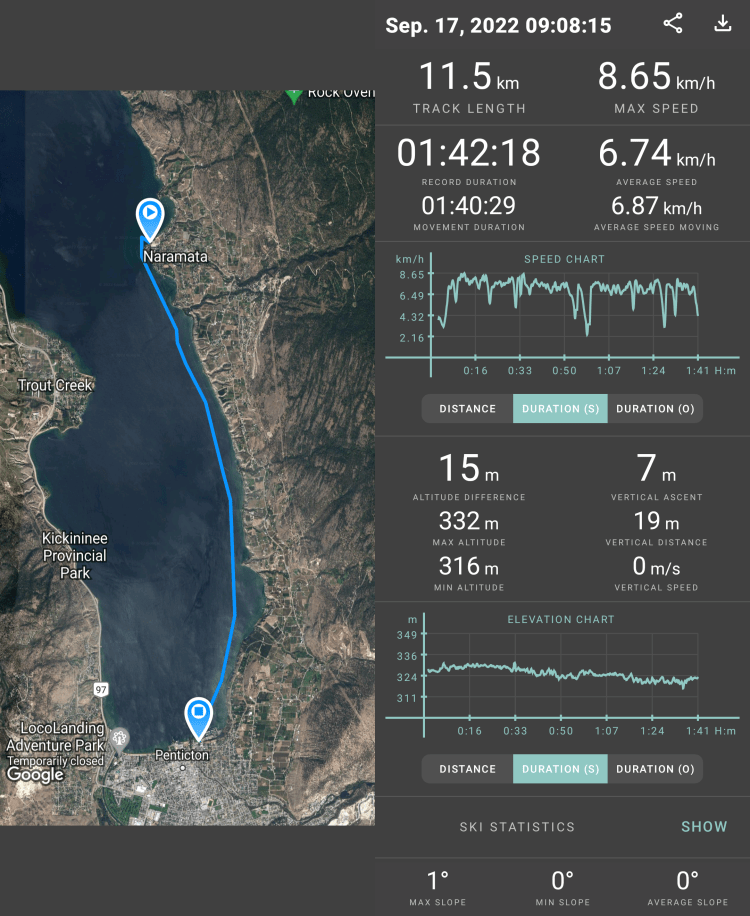Switch speed chart to Distance
Screen dimensions: 750x916
[467, 409]
